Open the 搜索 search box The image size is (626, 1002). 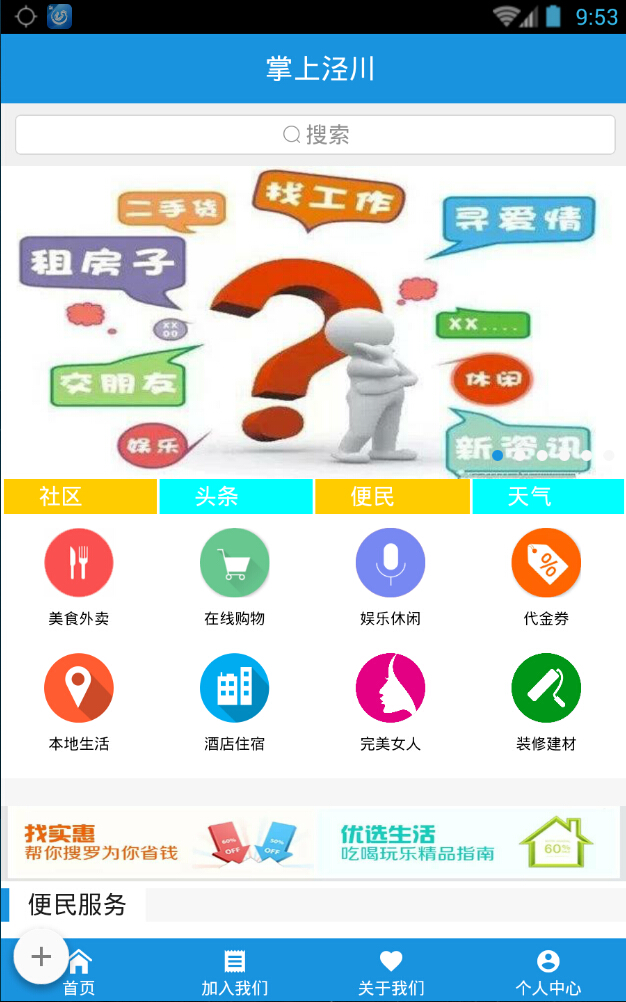coord(315,135)
